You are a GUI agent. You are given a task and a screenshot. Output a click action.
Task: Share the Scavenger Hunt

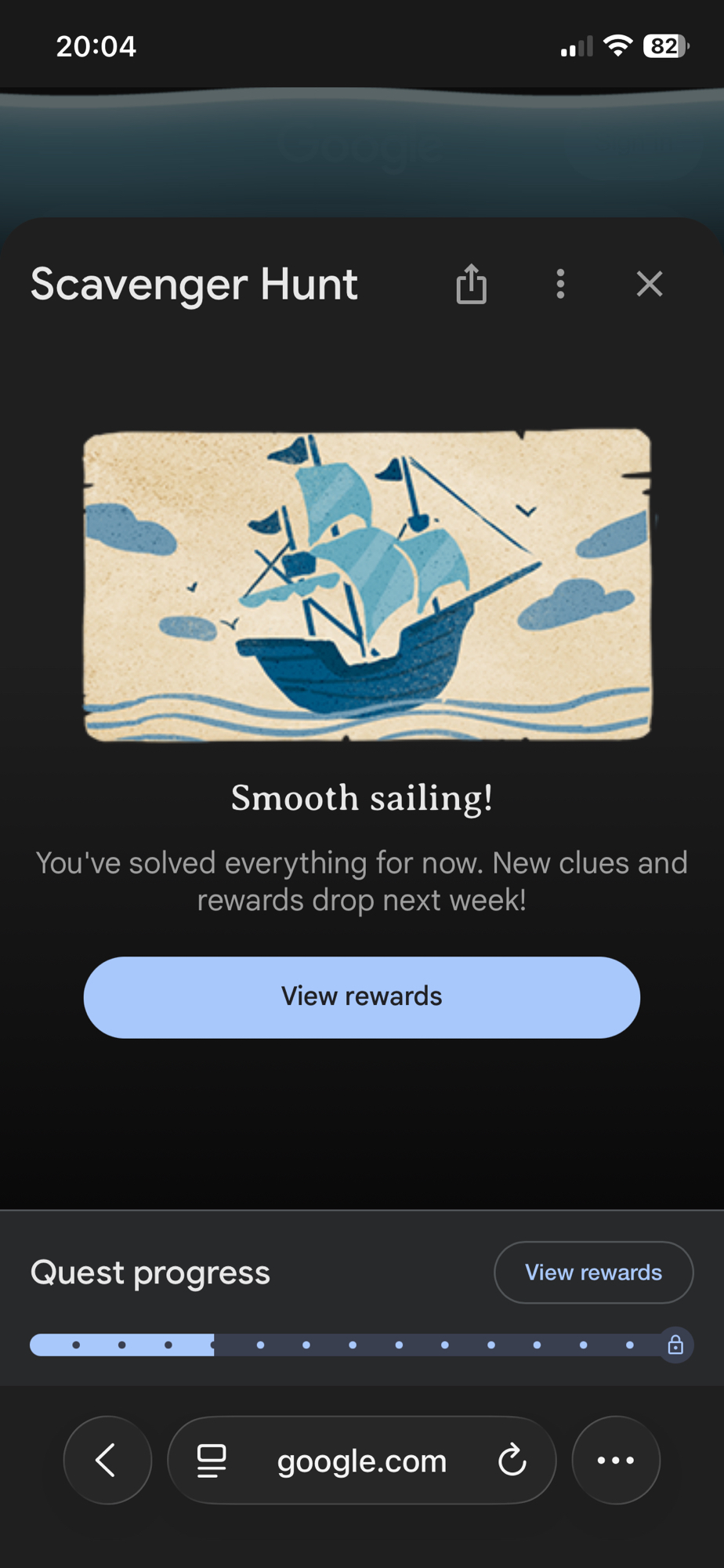pyautogui.click(x=471, y=284)
